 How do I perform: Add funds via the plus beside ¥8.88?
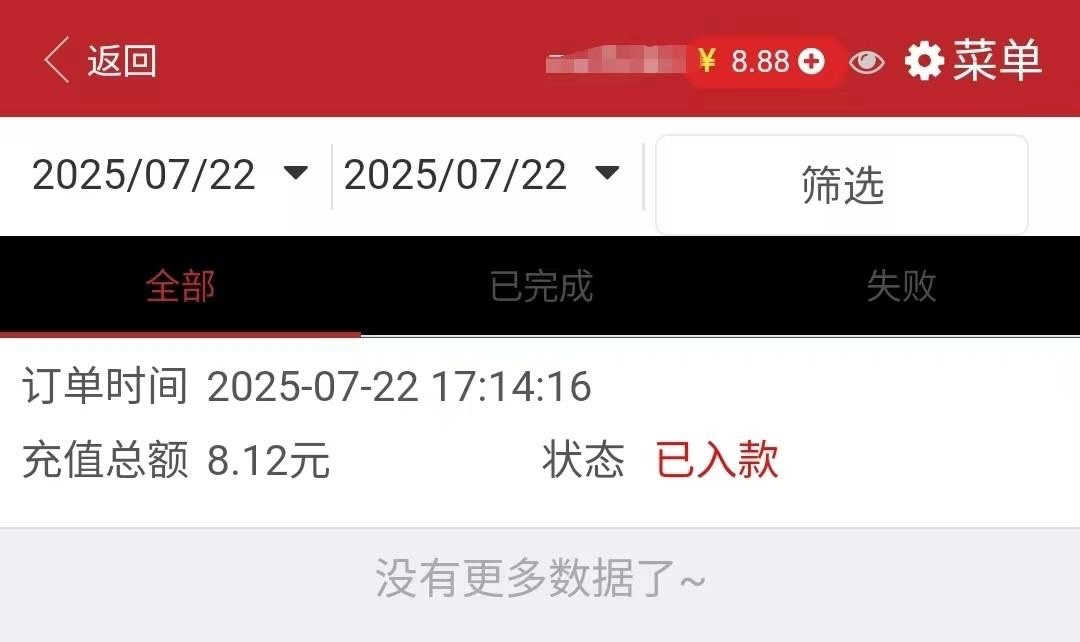coord(812,62)
